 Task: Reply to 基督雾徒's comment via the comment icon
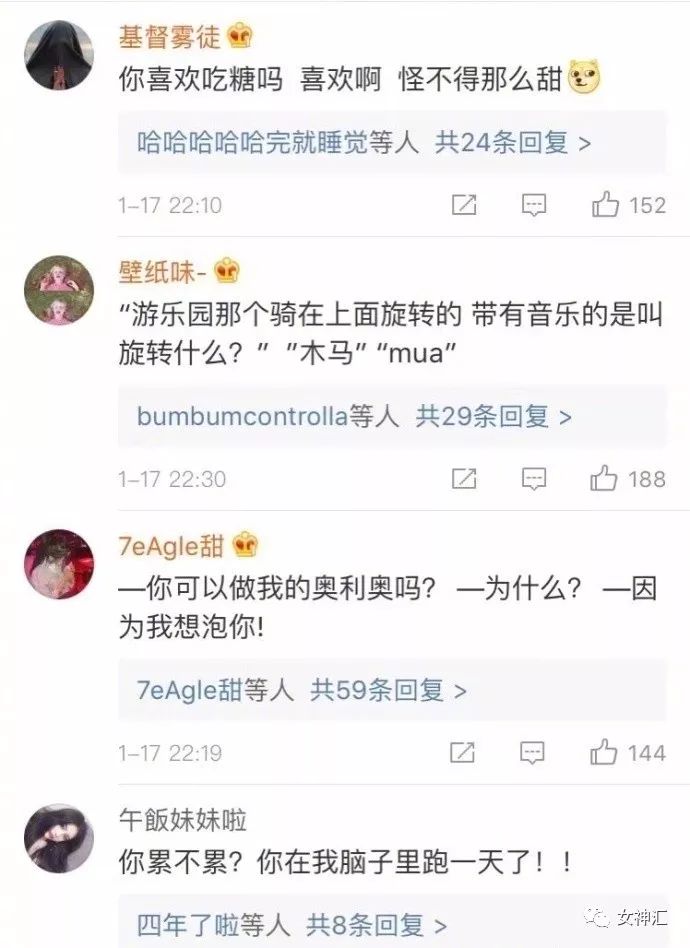(x=535, y=206)
